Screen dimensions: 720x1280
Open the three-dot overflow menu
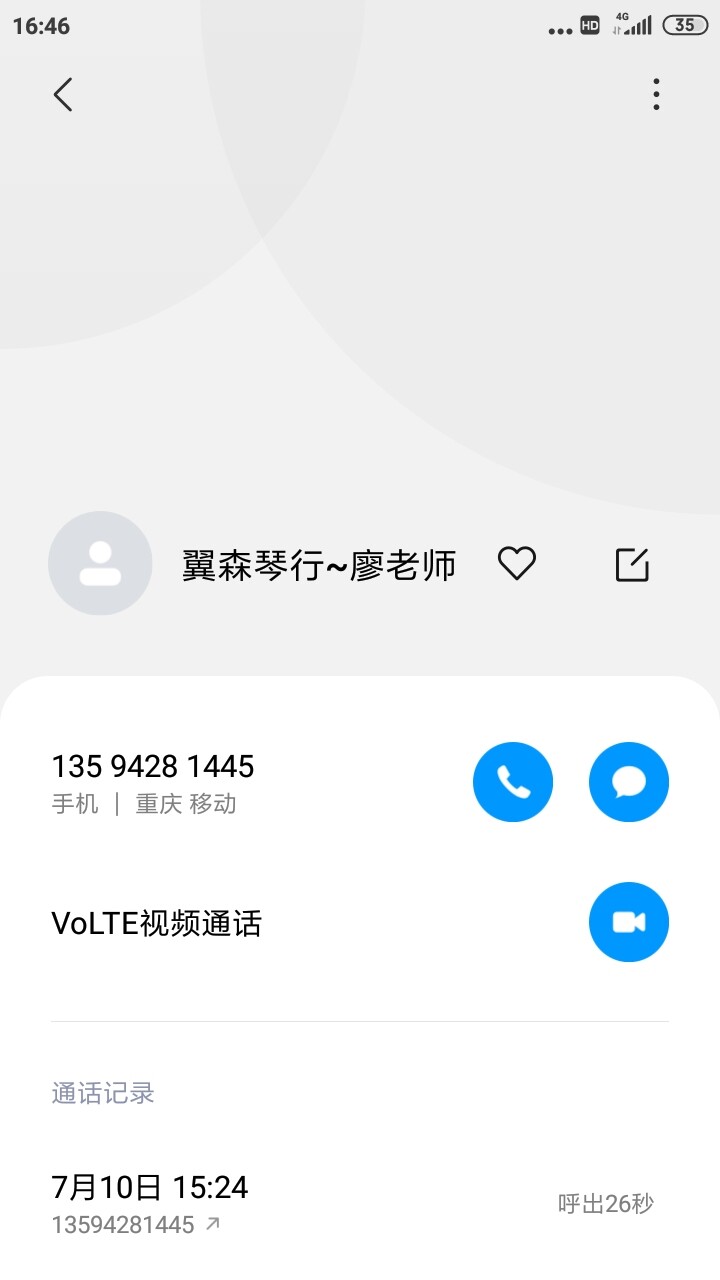656,94
